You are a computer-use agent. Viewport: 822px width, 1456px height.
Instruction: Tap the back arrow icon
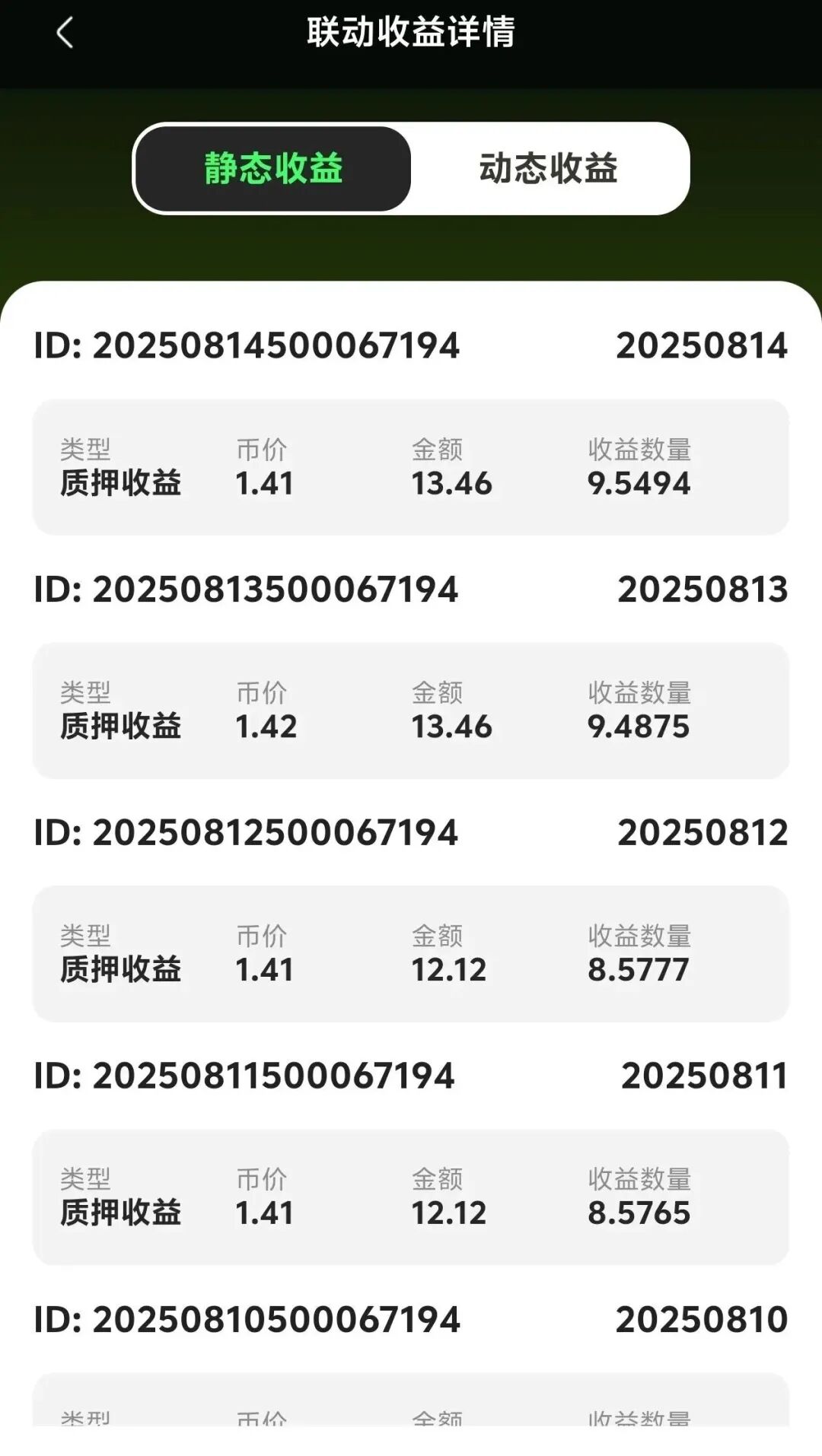(x=65, y=34)
